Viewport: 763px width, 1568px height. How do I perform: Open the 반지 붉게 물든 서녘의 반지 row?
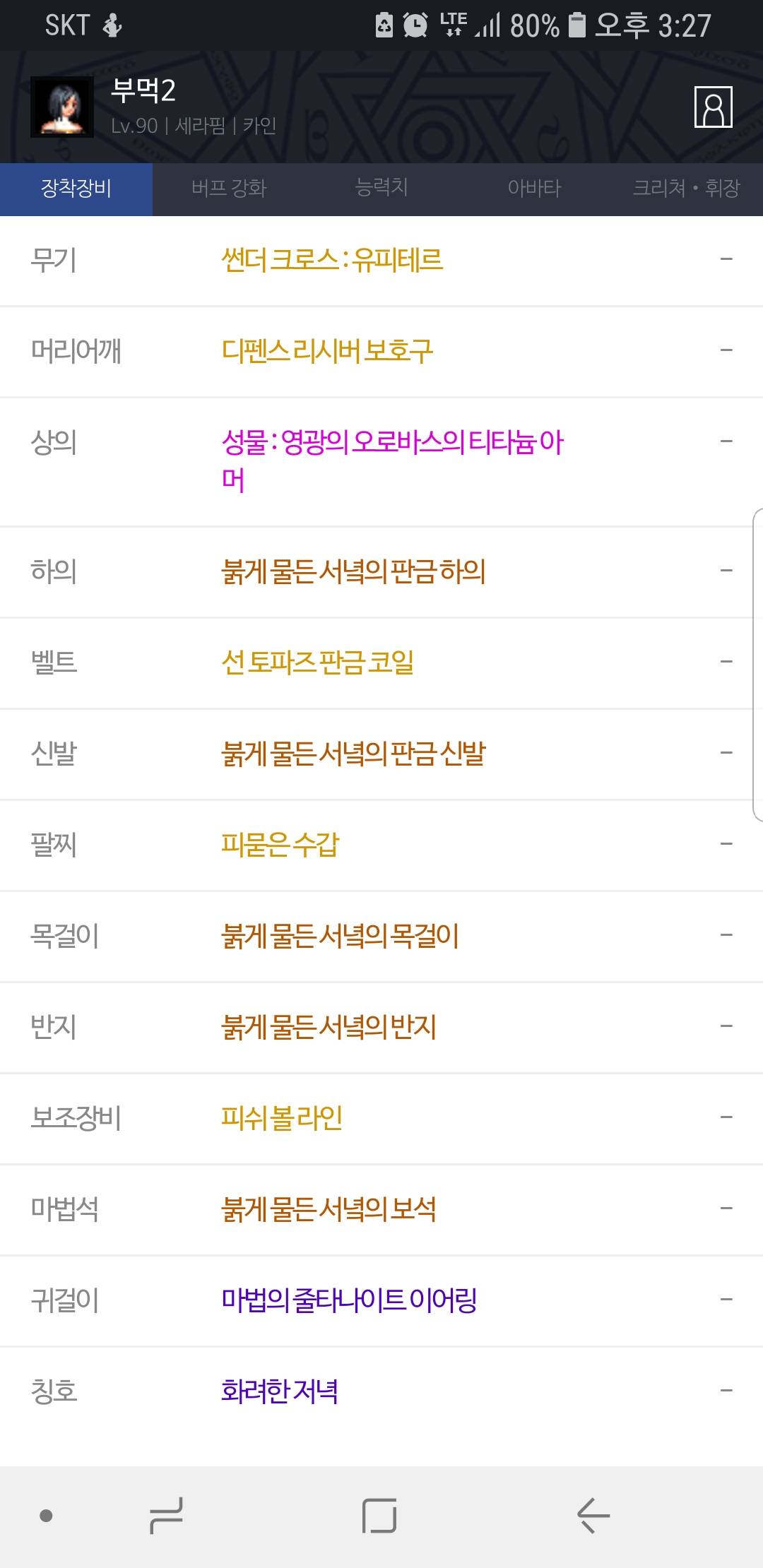pos(381,1027)
